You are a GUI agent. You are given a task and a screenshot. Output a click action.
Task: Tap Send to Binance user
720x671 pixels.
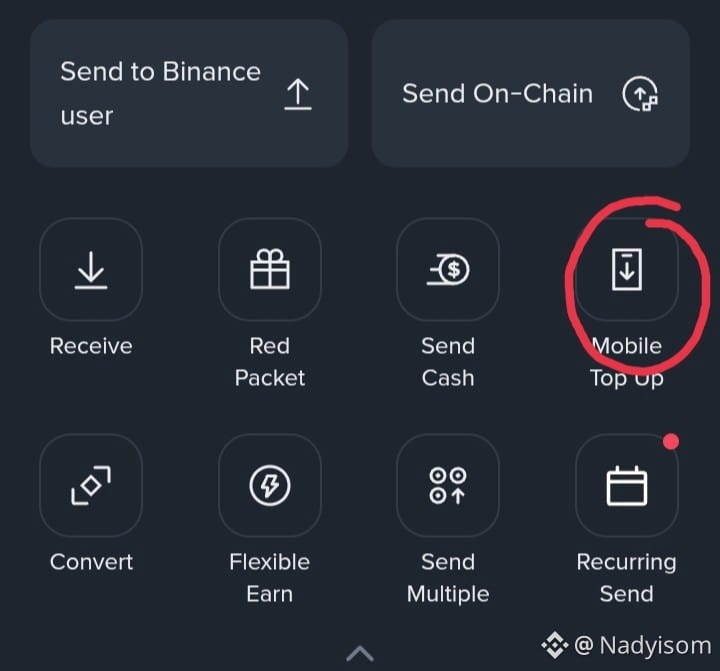pyautogui.click(x=189, y=93)
